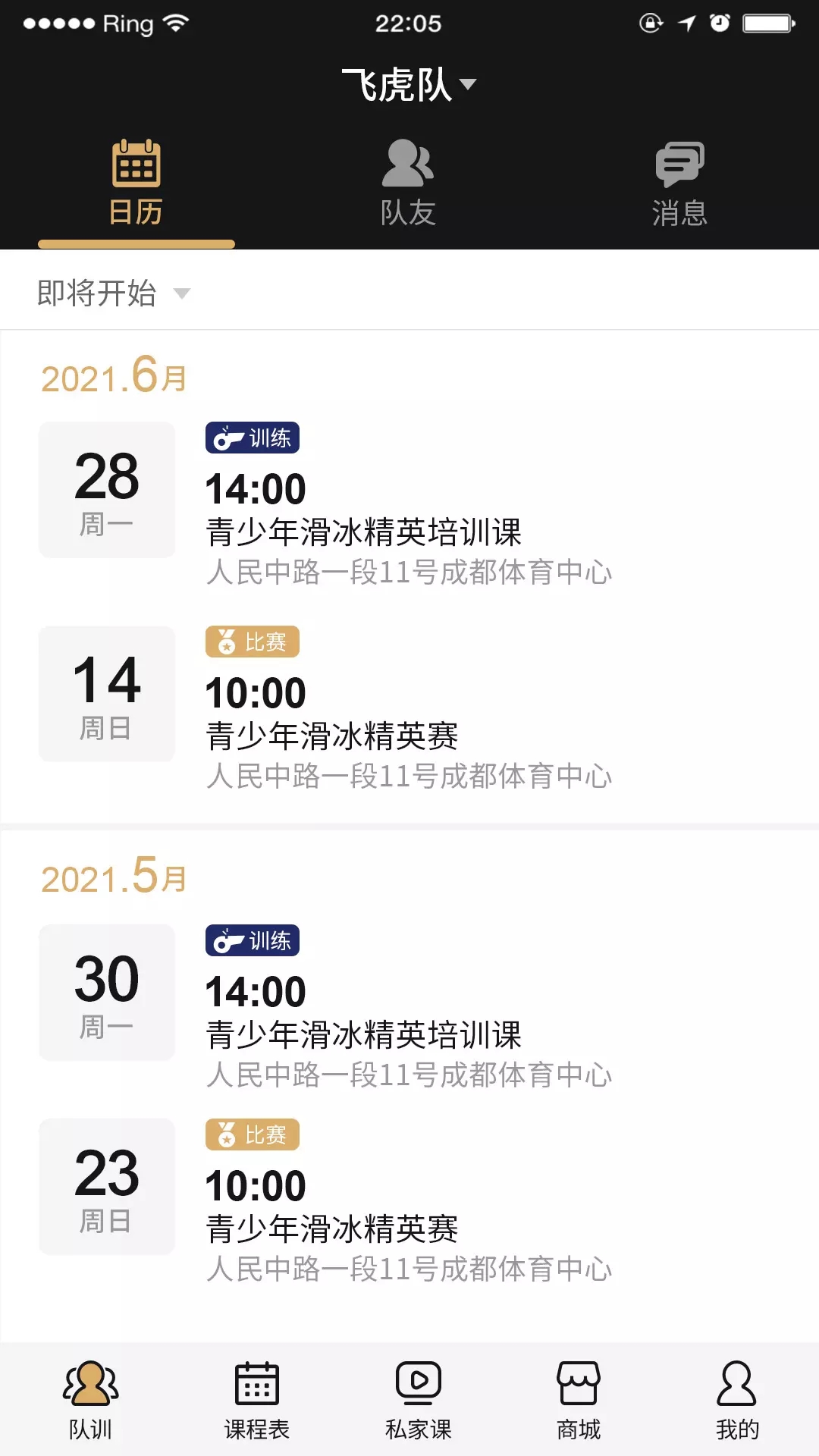This screenshot has height=1456, width=819.
Task: Open the 商城 bottom tab
Action: coord(579,1400)
